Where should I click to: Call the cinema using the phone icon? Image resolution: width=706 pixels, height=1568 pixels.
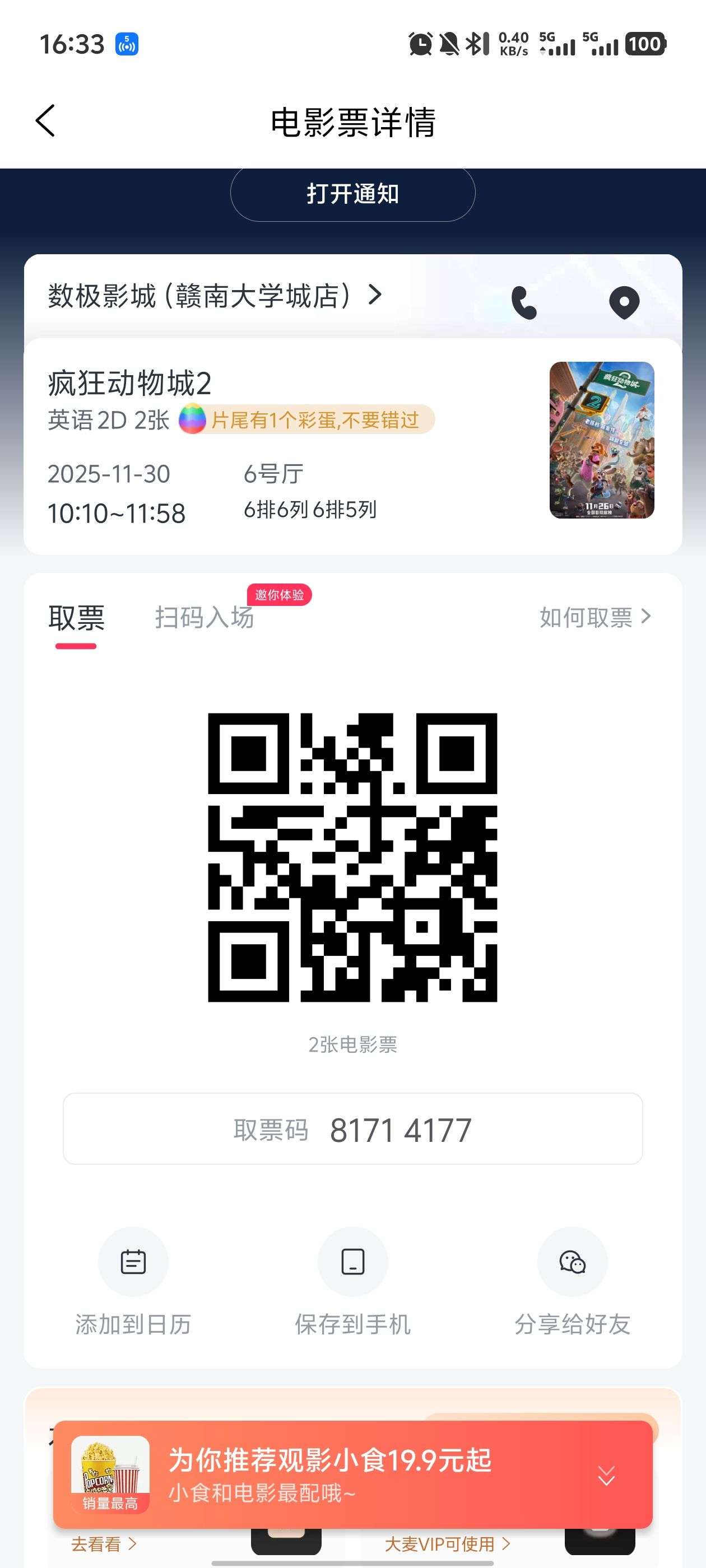point(524,302)
